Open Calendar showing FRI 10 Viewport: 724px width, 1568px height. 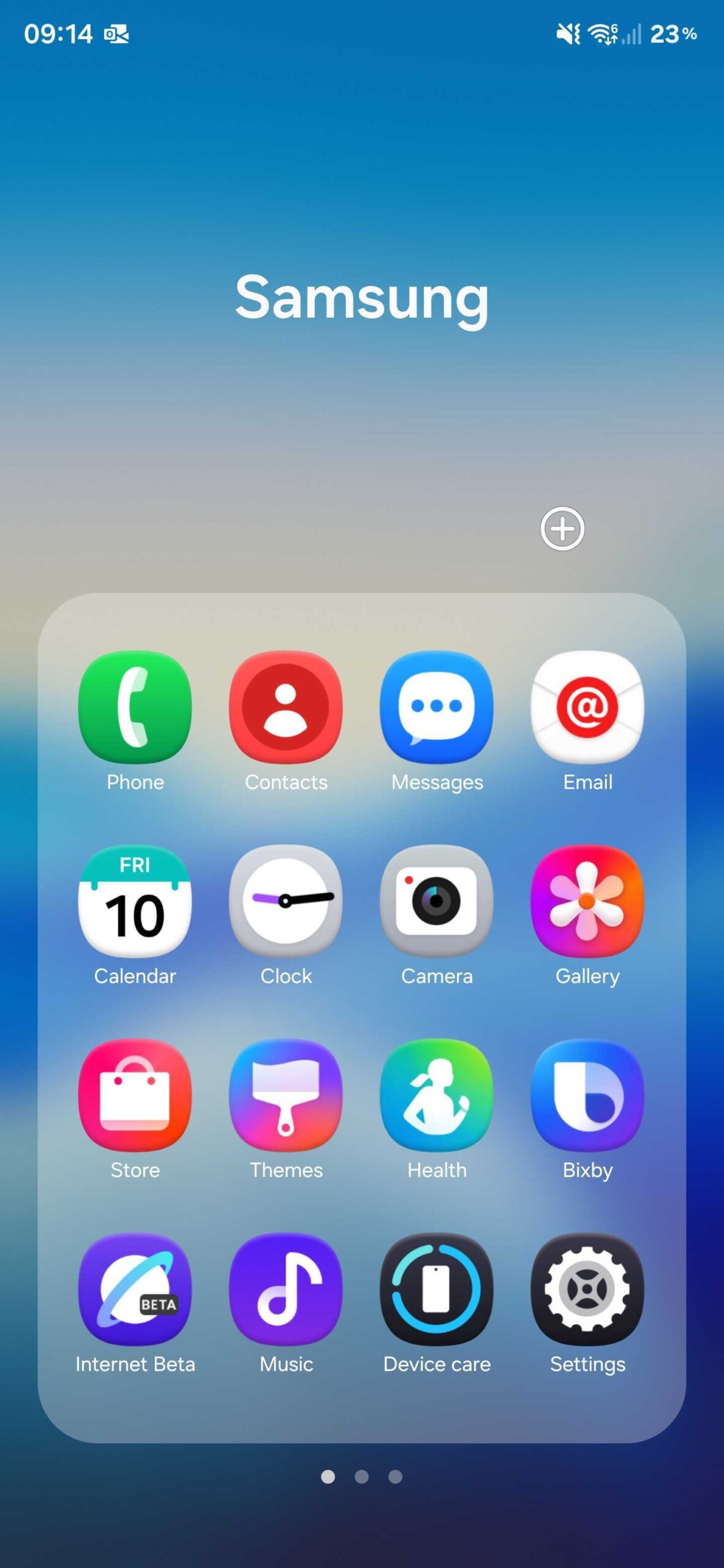click(135, 900)
